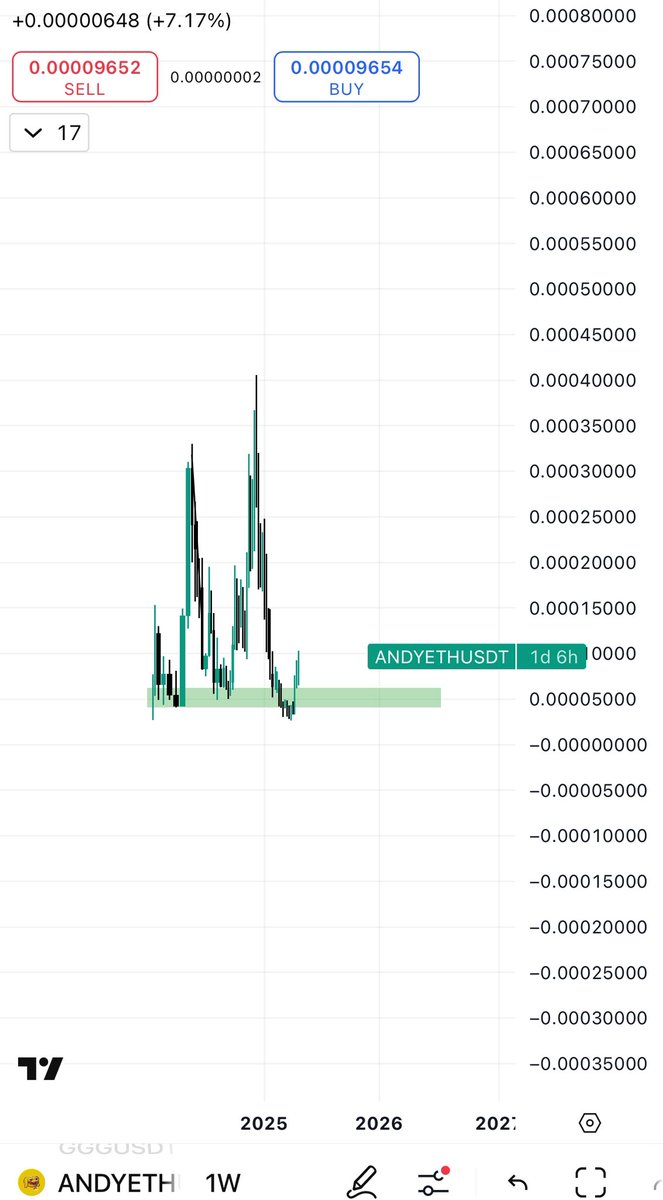Tap the red SELL price button
The image size is (663, 1200).
pyautogui.click(x=85, y=77)
